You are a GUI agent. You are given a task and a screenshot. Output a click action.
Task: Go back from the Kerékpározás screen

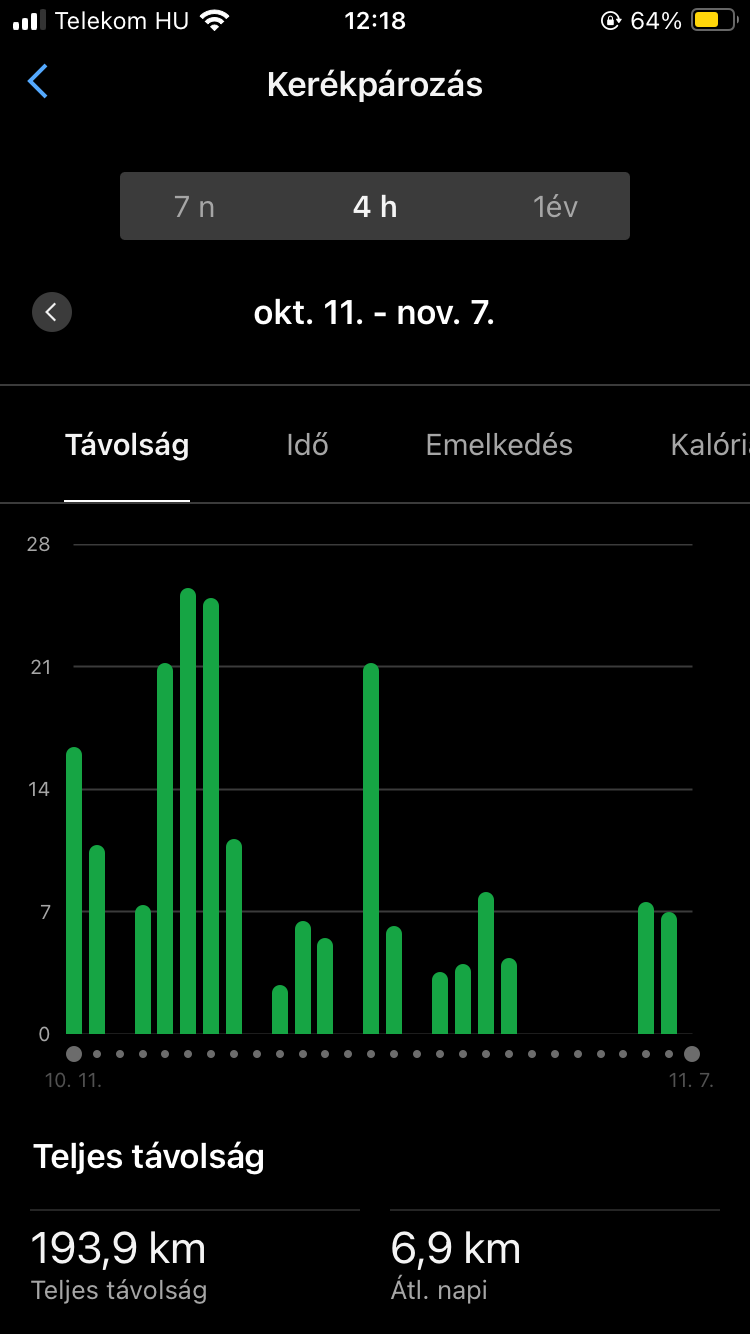coord(38,82)
